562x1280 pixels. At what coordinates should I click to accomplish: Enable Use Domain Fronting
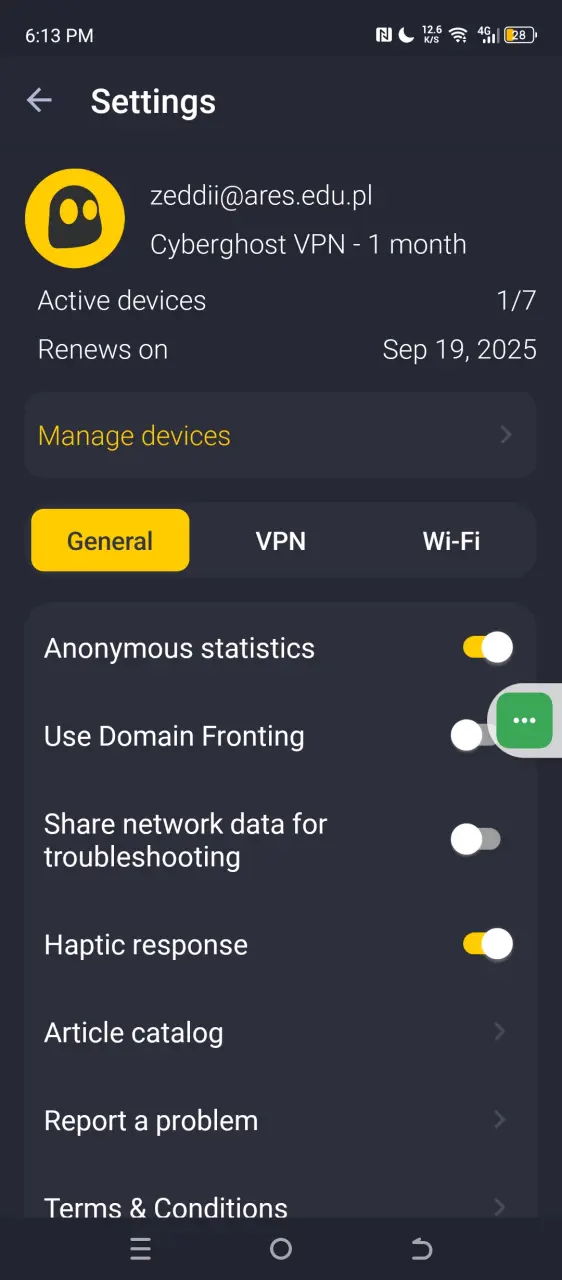point(472,736)
